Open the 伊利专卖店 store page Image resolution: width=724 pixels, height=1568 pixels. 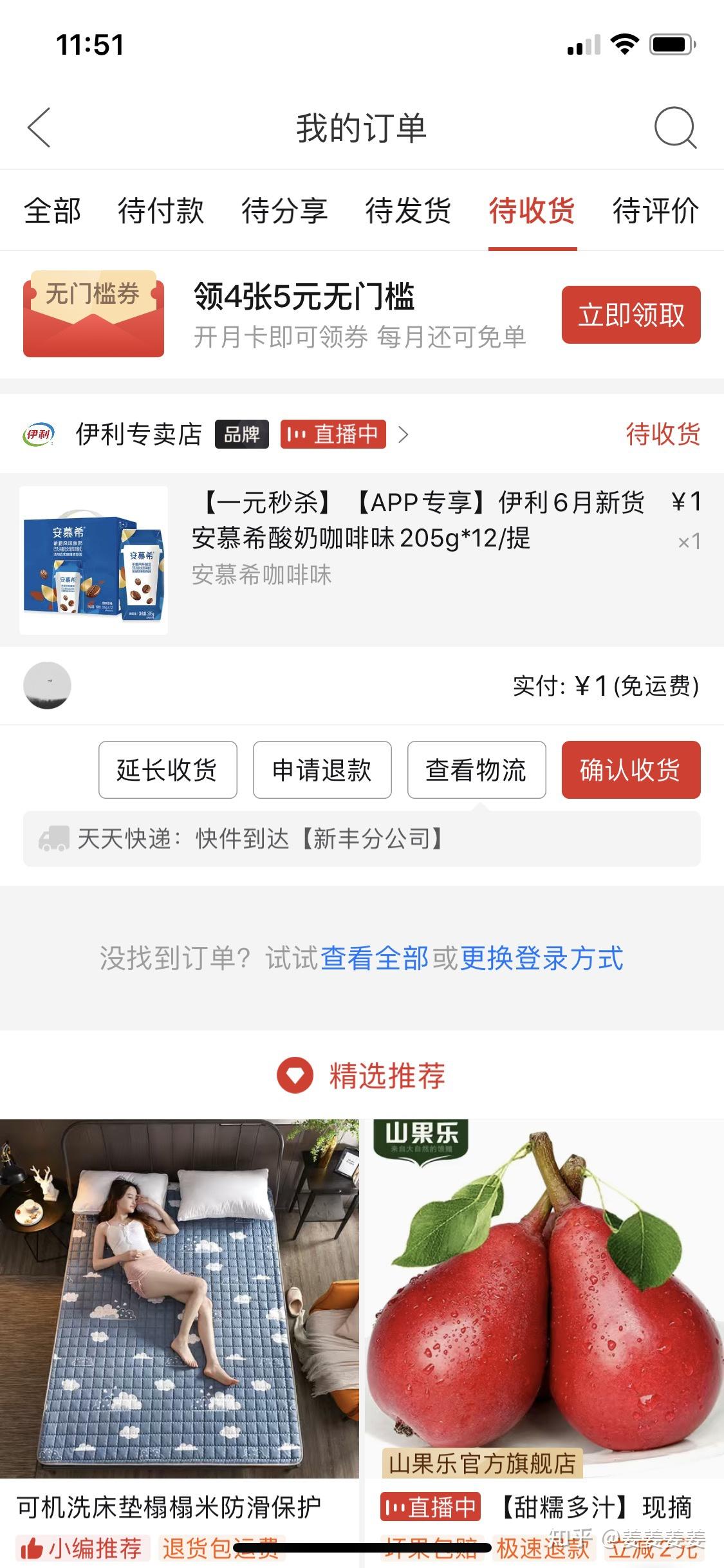pos(138,434)
